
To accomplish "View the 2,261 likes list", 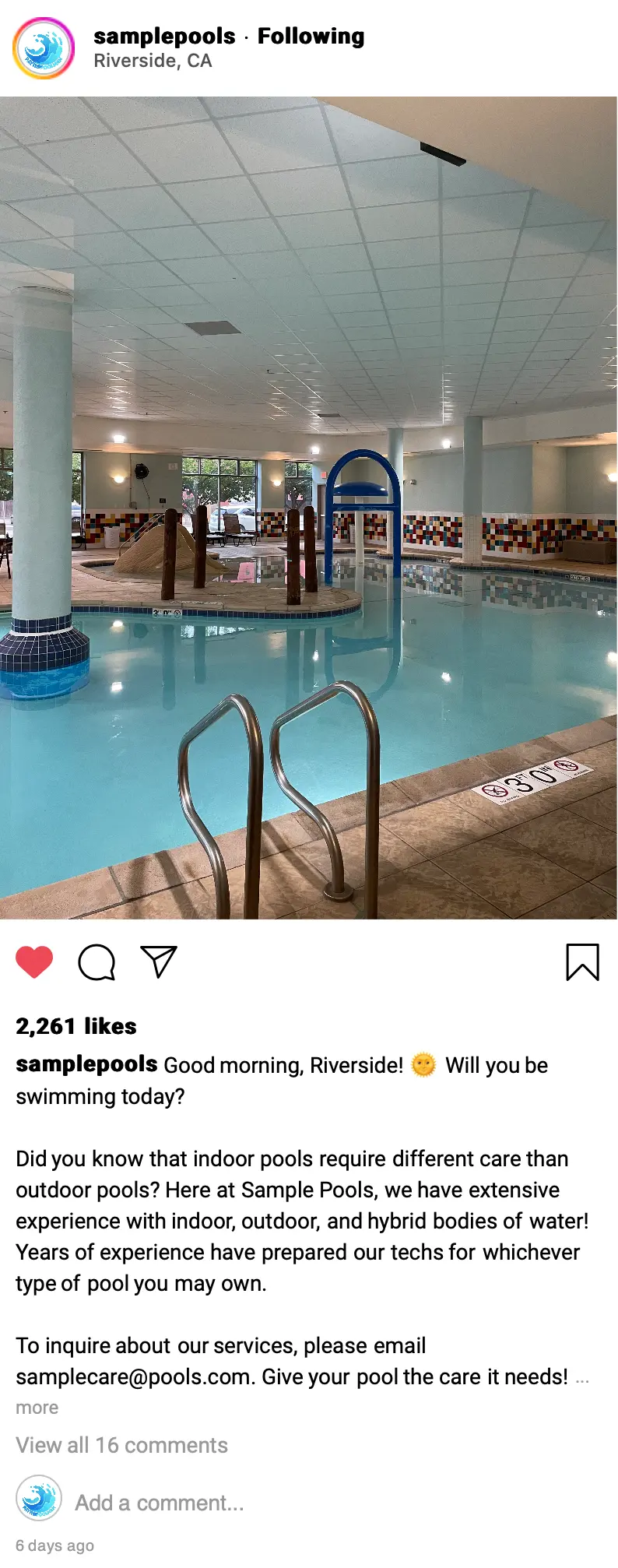I will (76, 1026).
